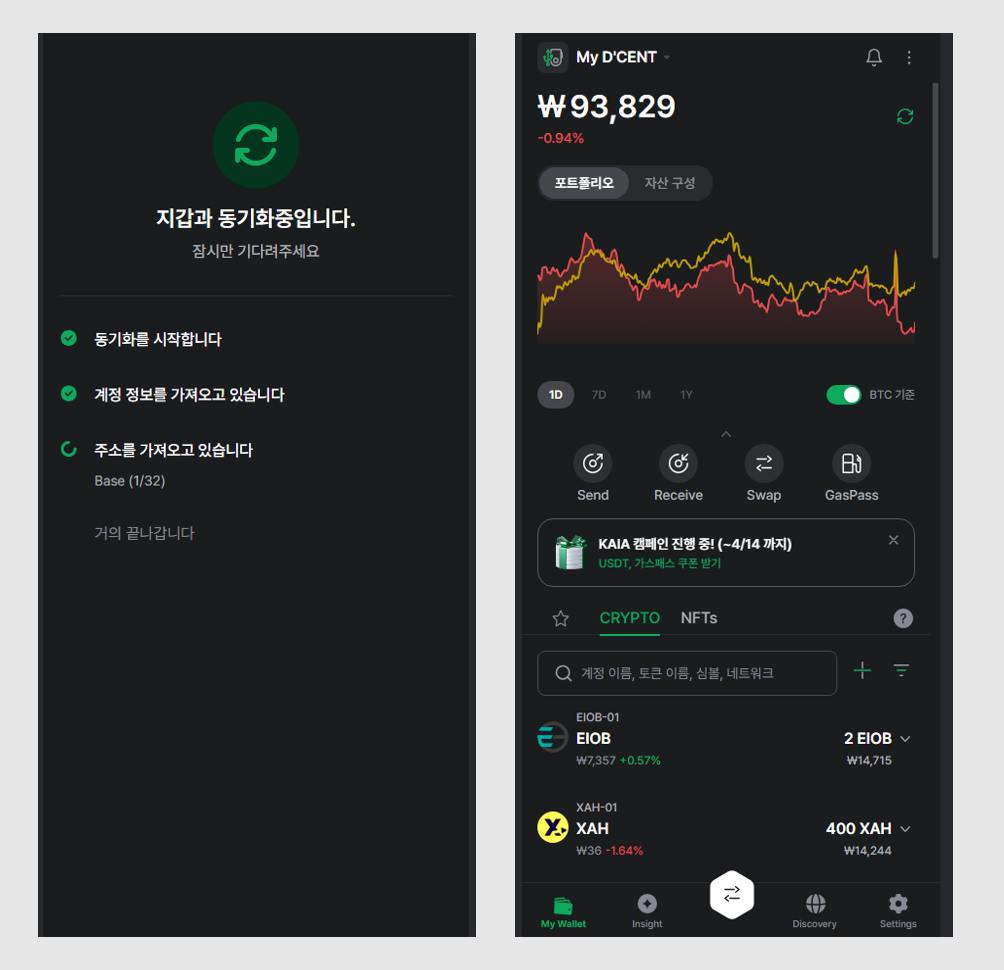Screen dimensions: 1004x970
Task: Select the 1M chart range
Action: [643, 395]
